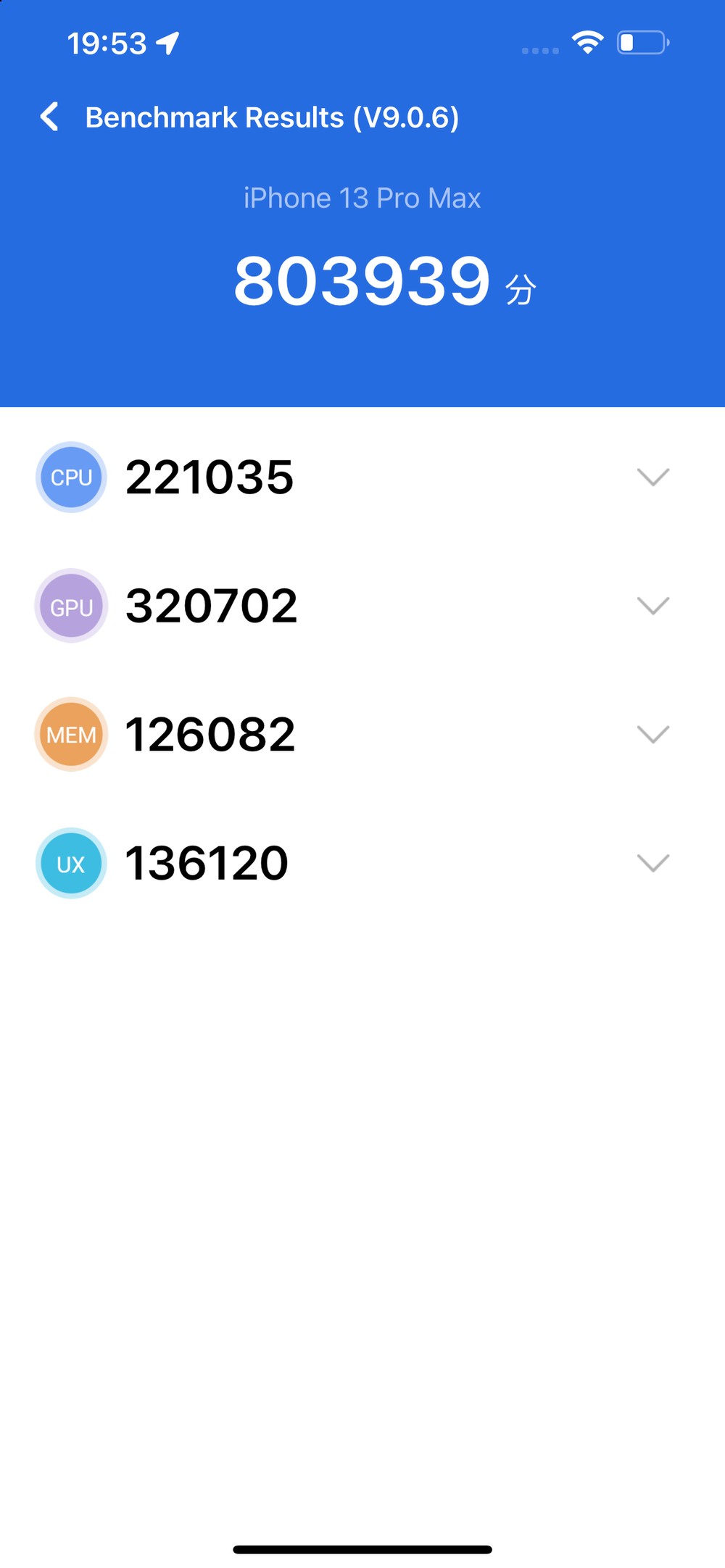The image size is (725, 1568).
Task: Expand the GPU score breakdown
Action: (652, 606)
